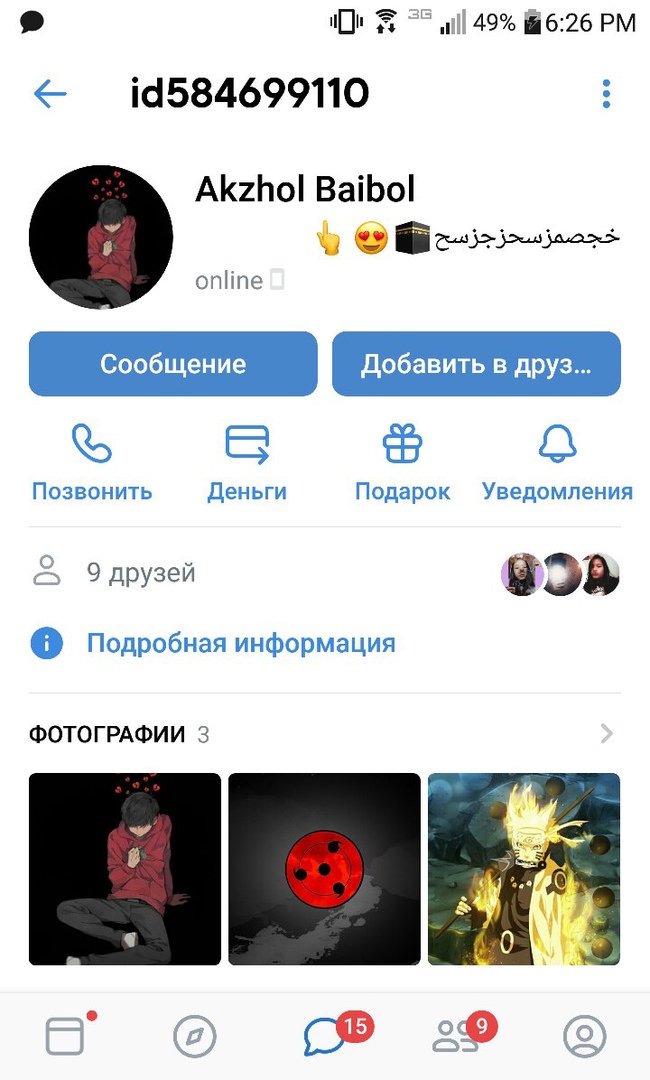Screen dimensions: 650x1080
Task: Go back using the arrow icon
Action: coord(49,94)
